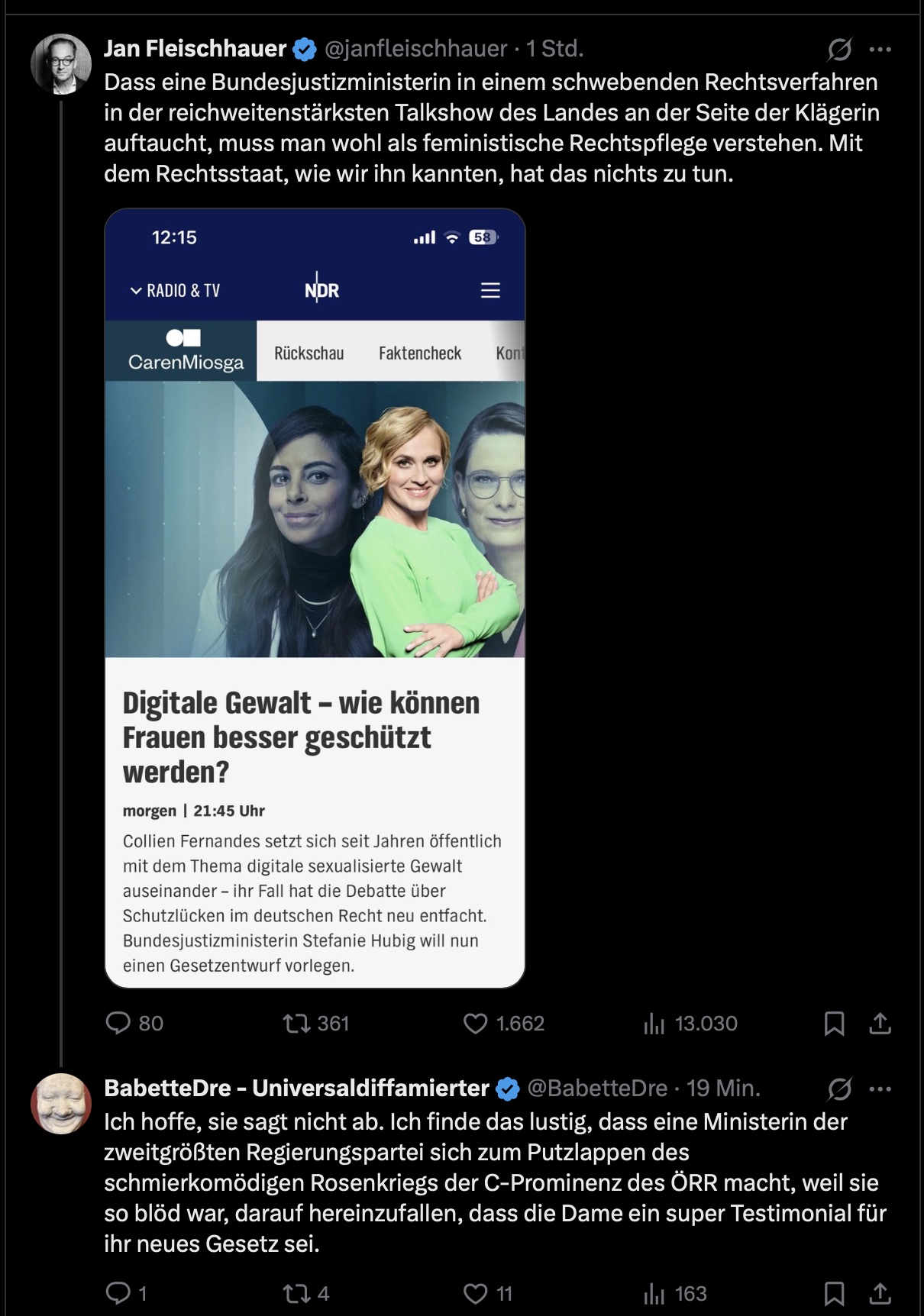The width and height of the screenshot is (924, 1316).
Task: Share Jan Fleischhauer's post
Action: [880, 1023]
